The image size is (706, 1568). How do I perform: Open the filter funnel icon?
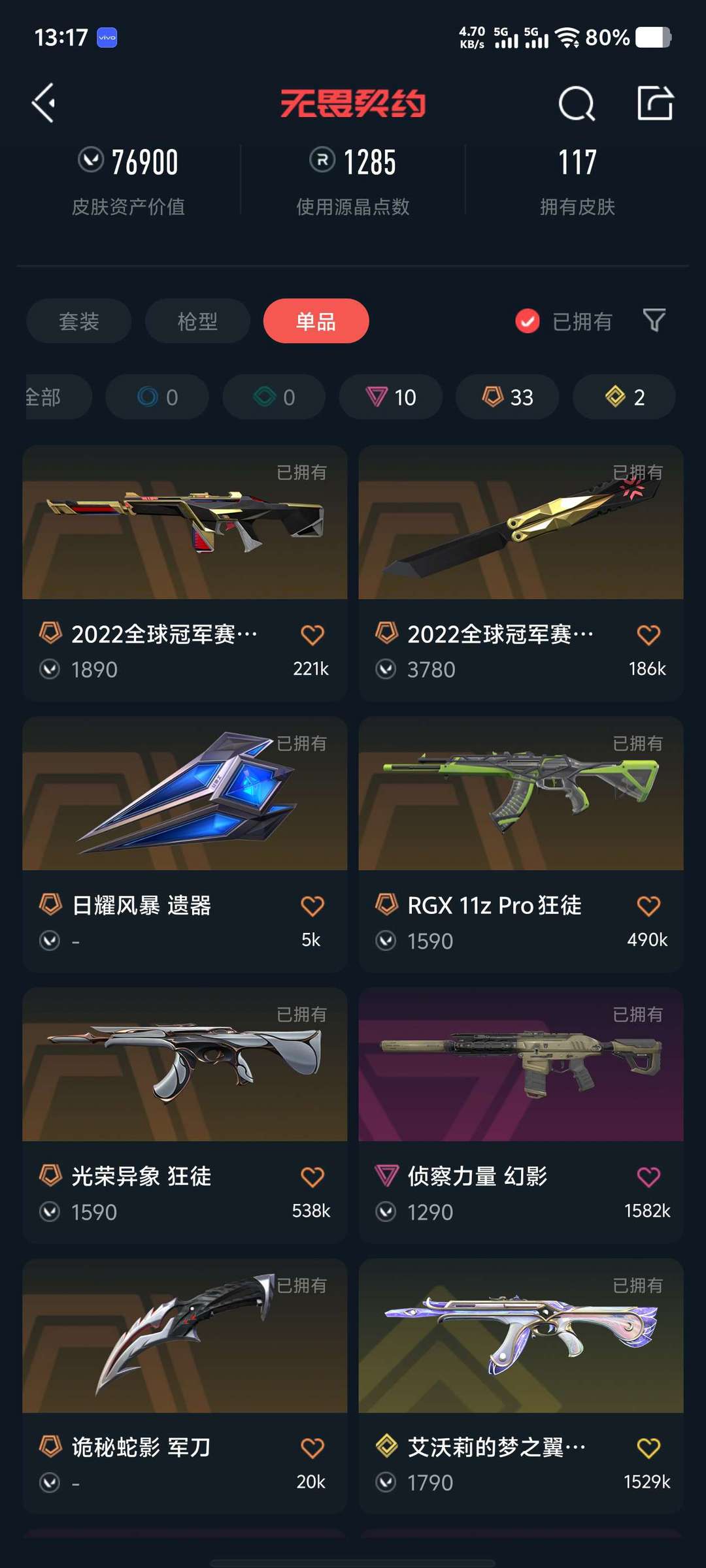tap(654, 321)
